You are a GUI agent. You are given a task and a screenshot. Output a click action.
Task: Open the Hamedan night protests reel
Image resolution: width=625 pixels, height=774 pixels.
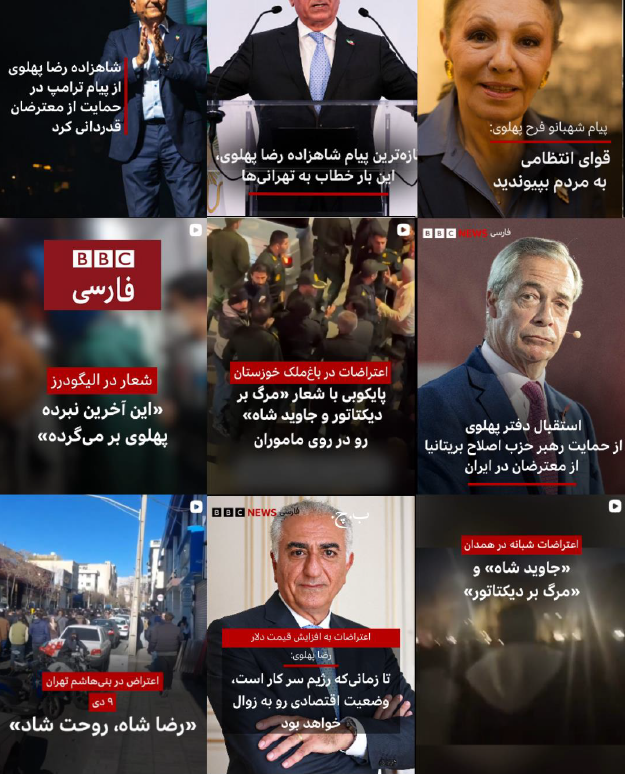(521, 634)
